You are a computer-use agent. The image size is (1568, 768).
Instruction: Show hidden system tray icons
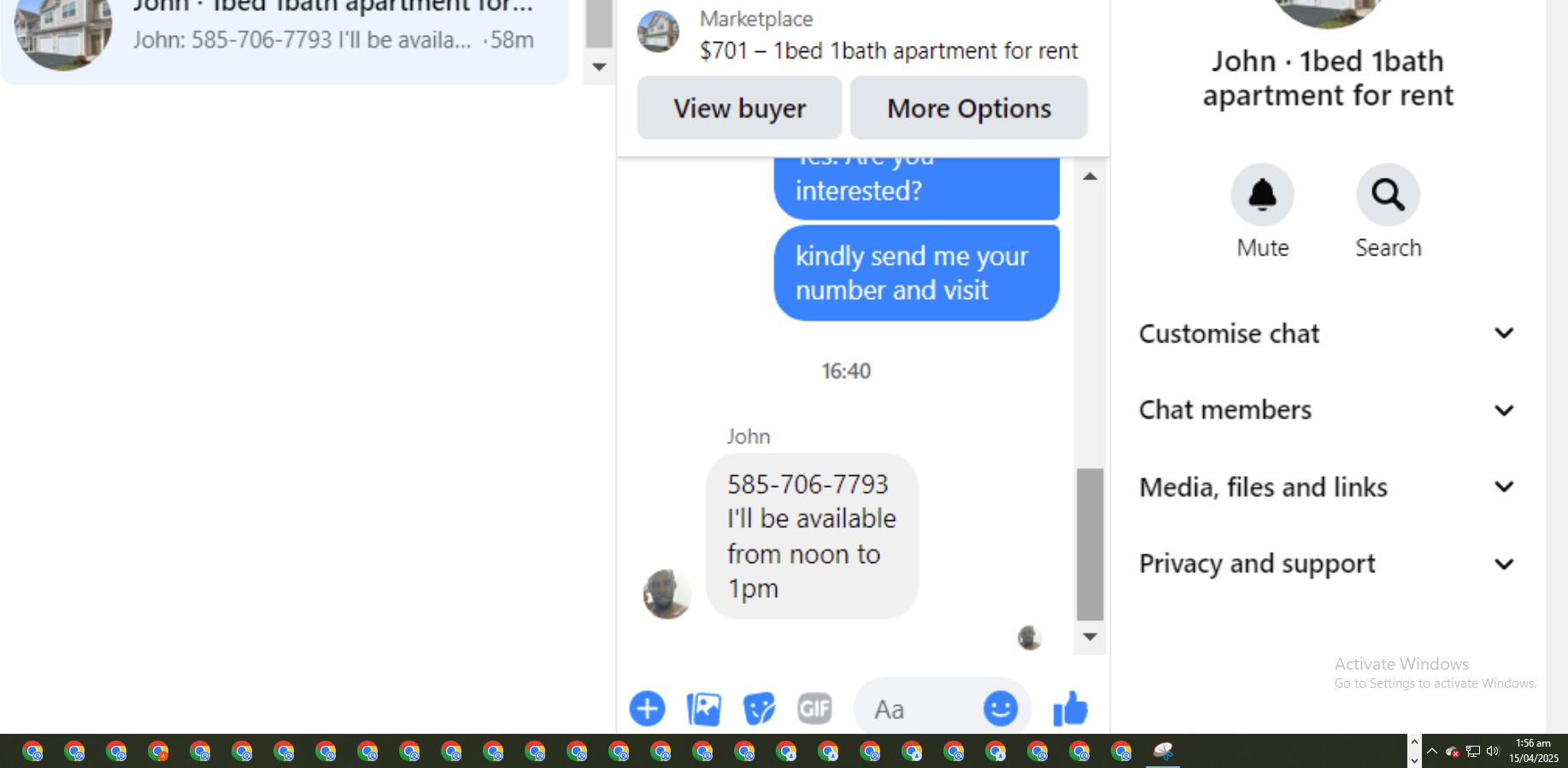pyautogui.click(x=1431, y=752)
